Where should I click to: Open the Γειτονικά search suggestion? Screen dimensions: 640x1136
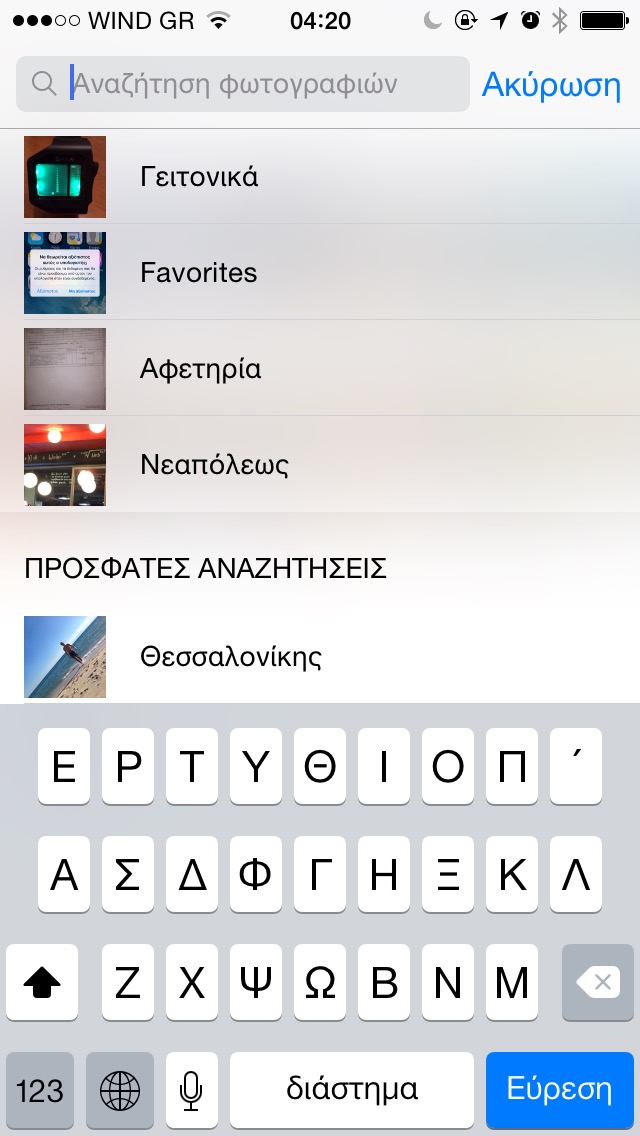320,177
